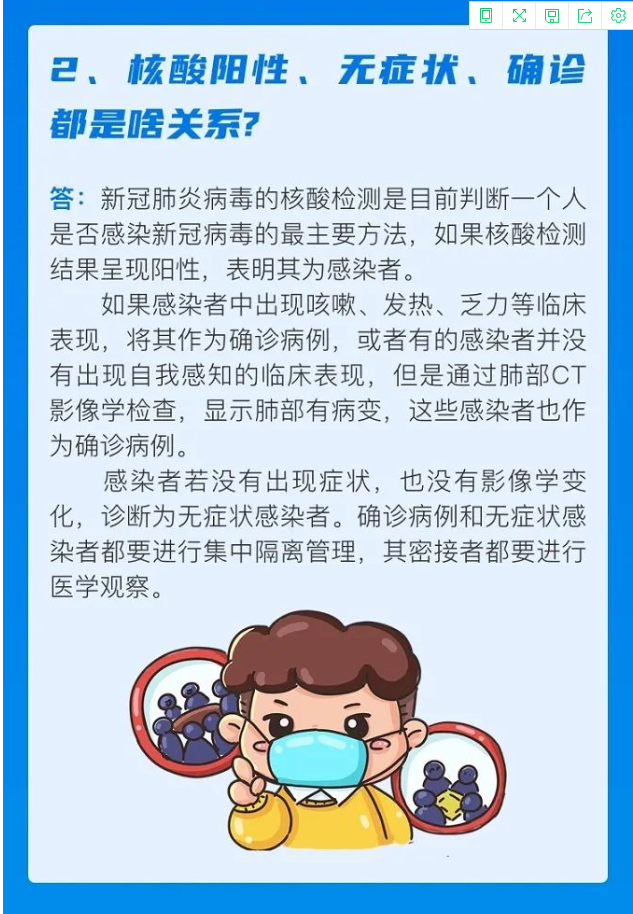The image size is (633, 914).
Task: Open the send-to-phone device icon
Action: point(486,15)
